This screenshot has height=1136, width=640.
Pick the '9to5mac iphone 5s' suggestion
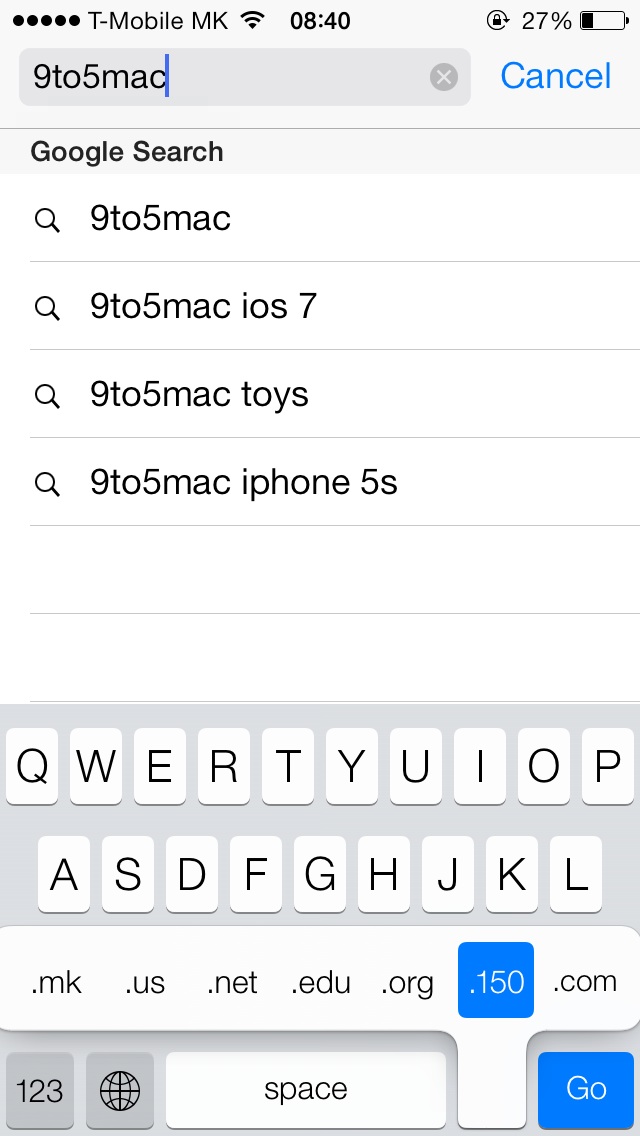(x=243, y=482)
